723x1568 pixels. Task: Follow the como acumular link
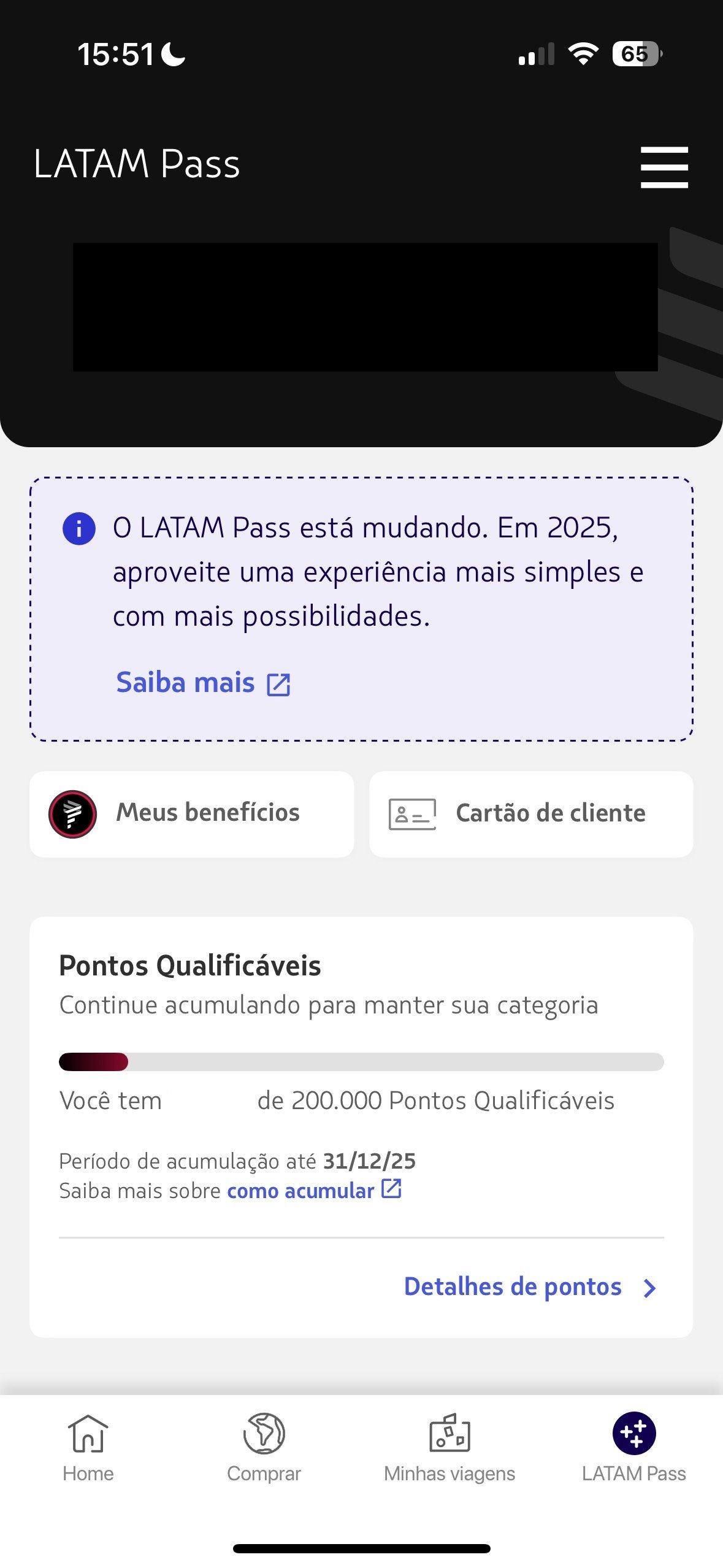point(314,1190)
